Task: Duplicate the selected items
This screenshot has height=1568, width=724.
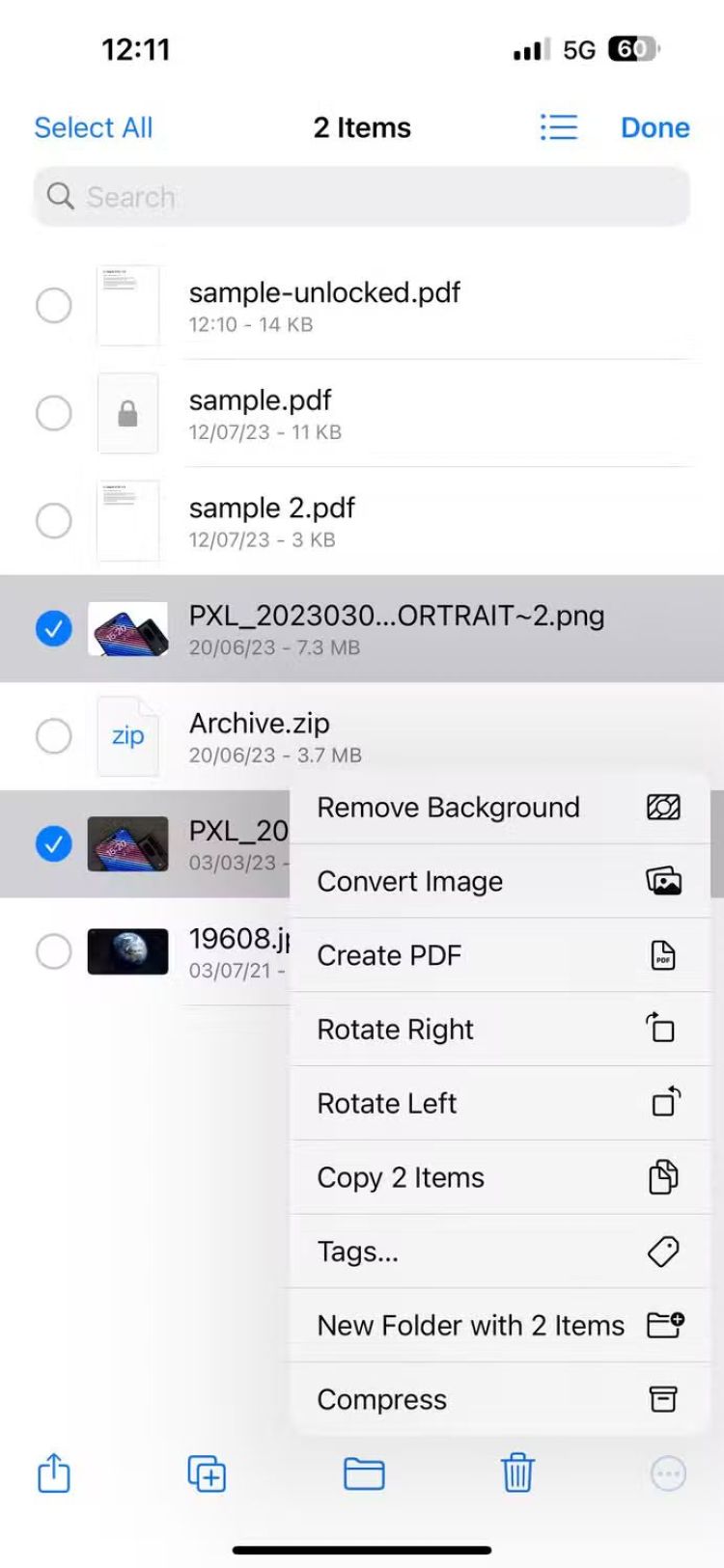Action: click(207, 1473)
